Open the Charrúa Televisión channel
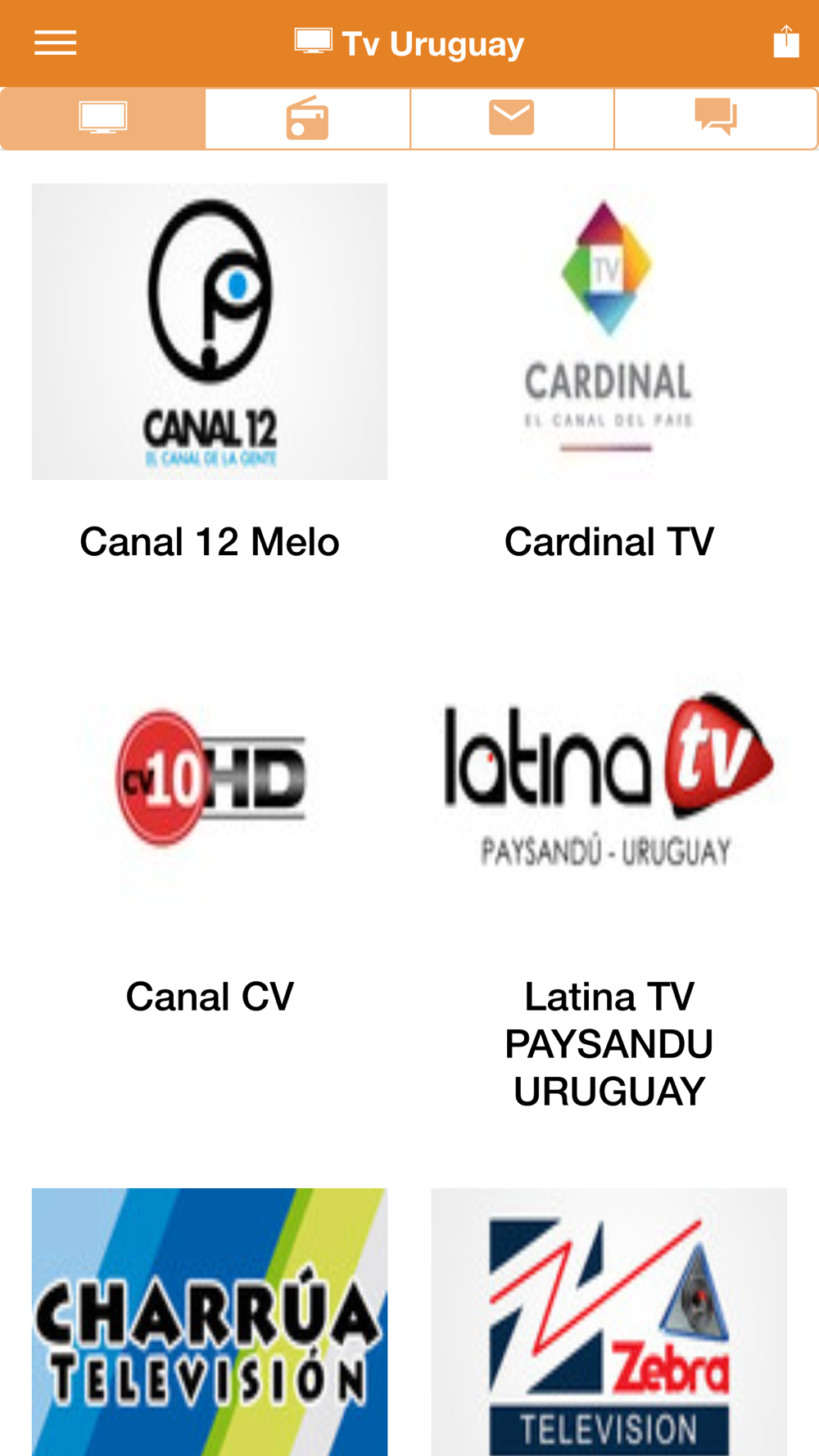819x1456 pixels. pyautogui.click(x=210, y=1322)
